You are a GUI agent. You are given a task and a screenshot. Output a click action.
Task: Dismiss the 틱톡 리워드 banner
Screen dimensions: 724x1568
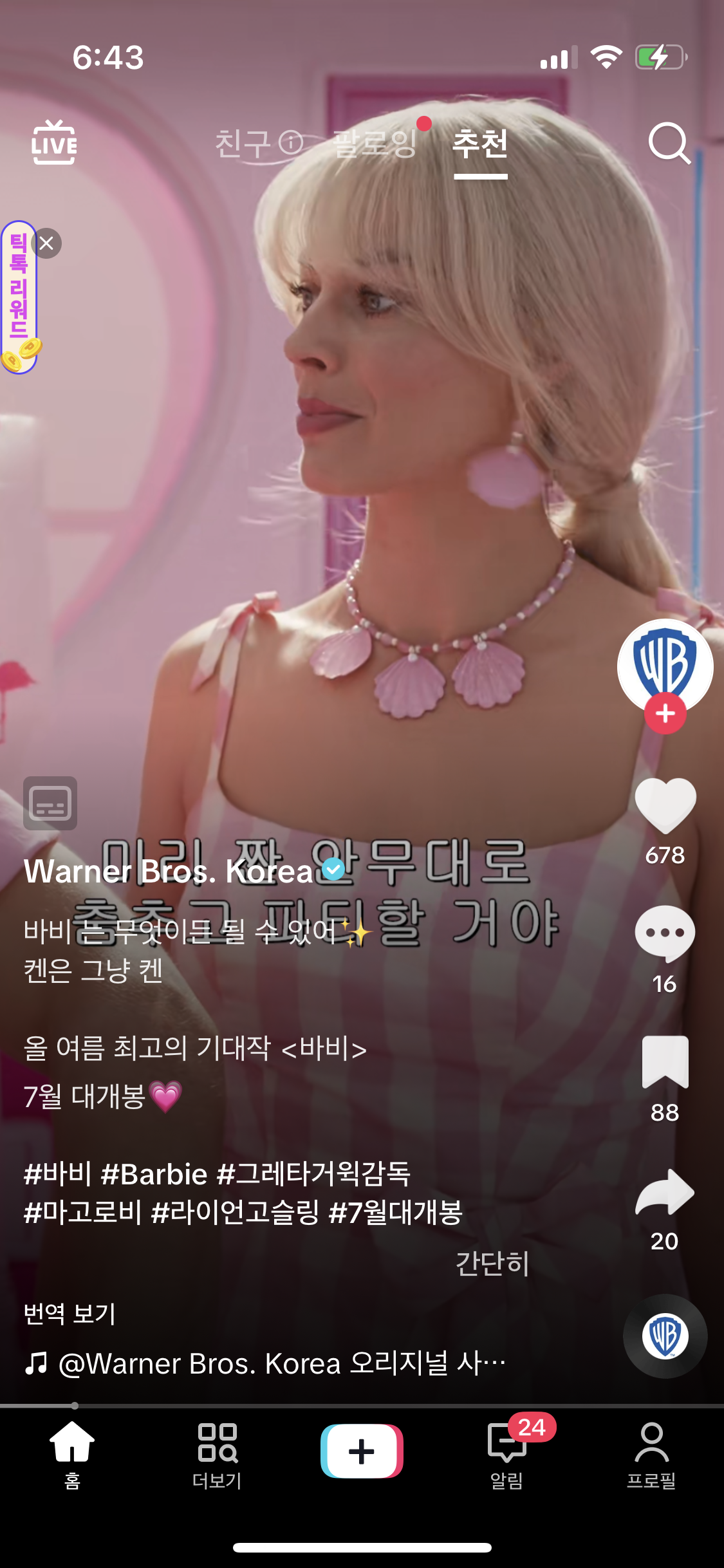pos(46,243)
